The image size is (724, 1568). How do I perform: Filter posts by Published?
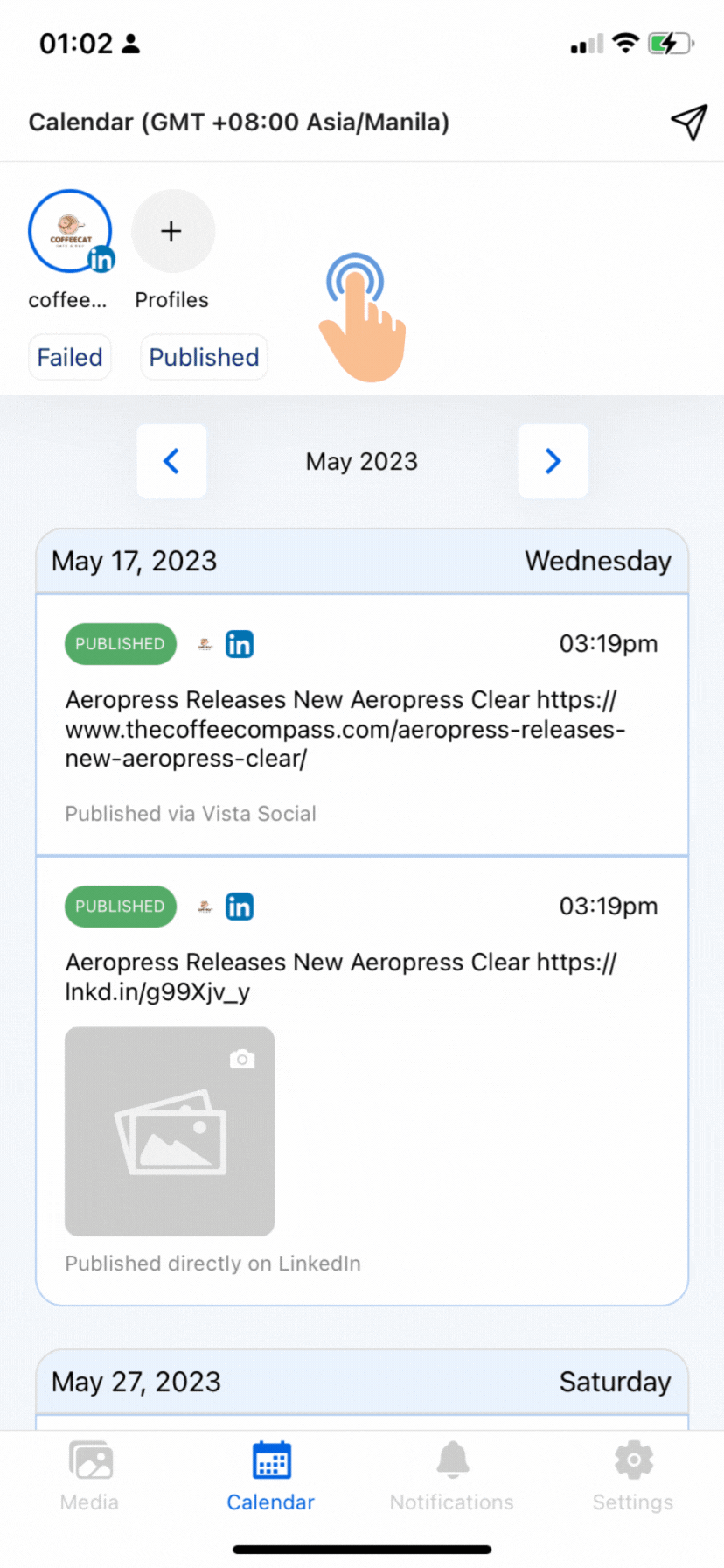tap(204, 357)
